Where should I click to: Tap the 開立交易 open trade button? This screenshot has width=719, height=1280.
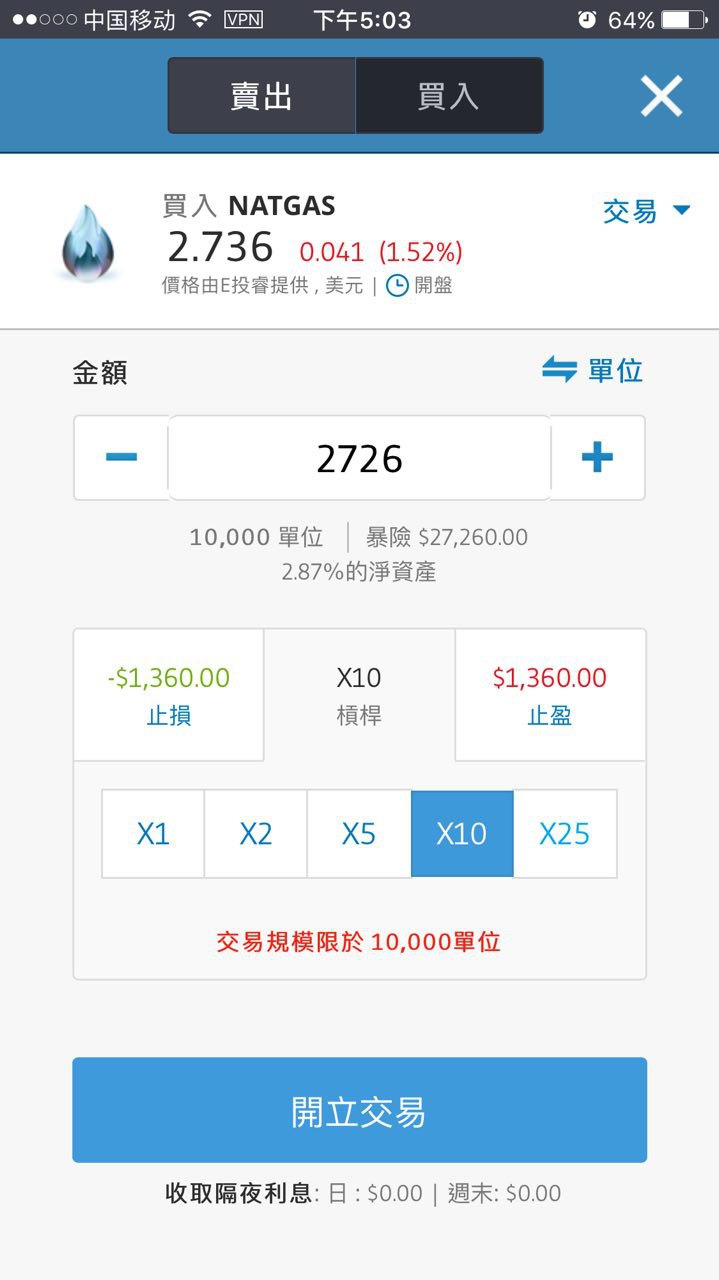(359, 1110)
